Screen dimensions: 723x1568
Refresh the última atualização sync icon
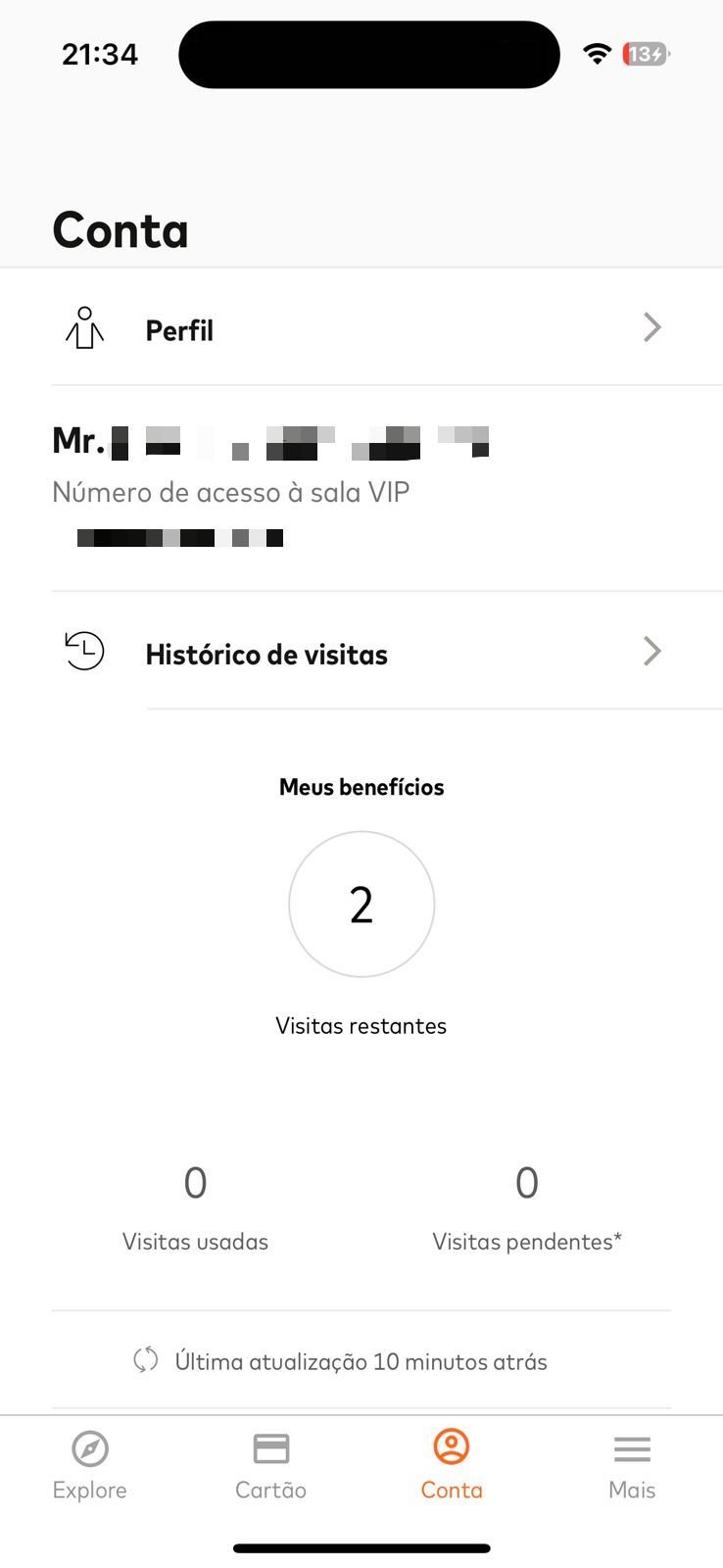point(146,1360)
